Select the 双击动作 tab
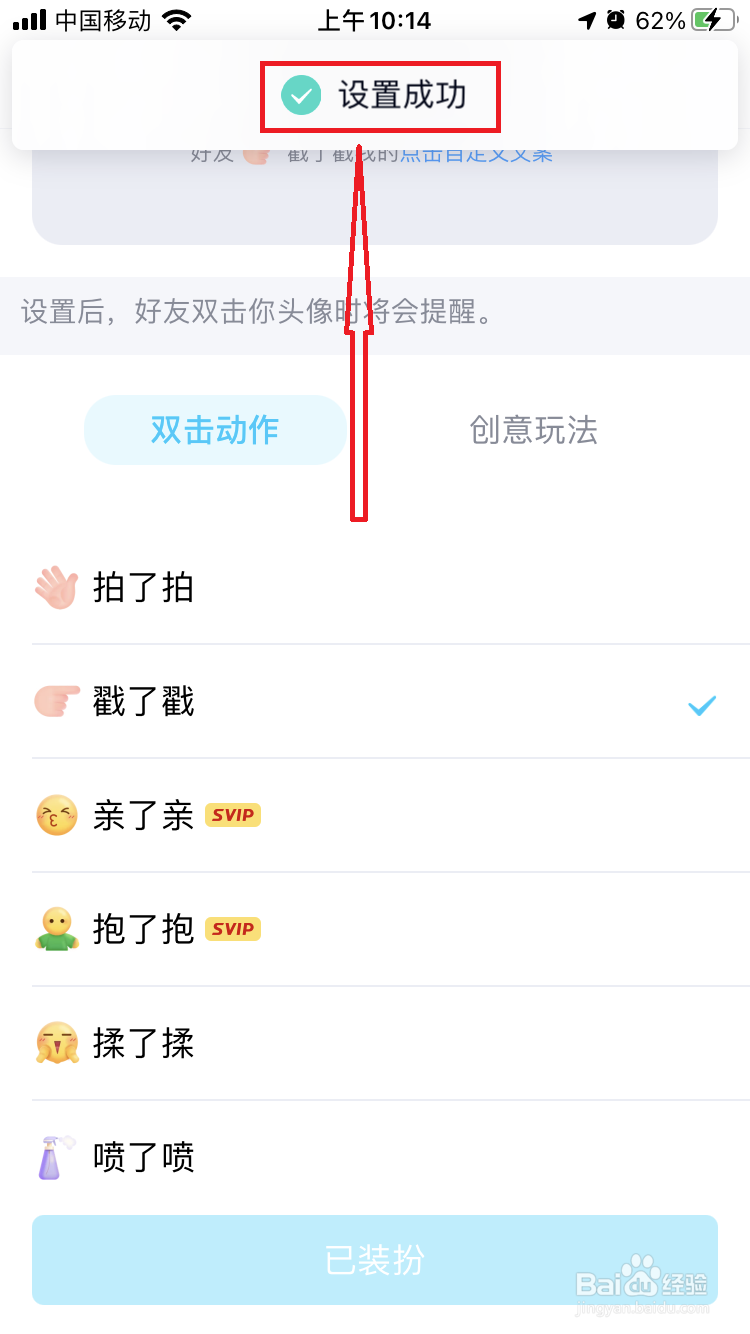Viewport: 750px width, 1334px height. pyautogui.click(x=215, y=430)
